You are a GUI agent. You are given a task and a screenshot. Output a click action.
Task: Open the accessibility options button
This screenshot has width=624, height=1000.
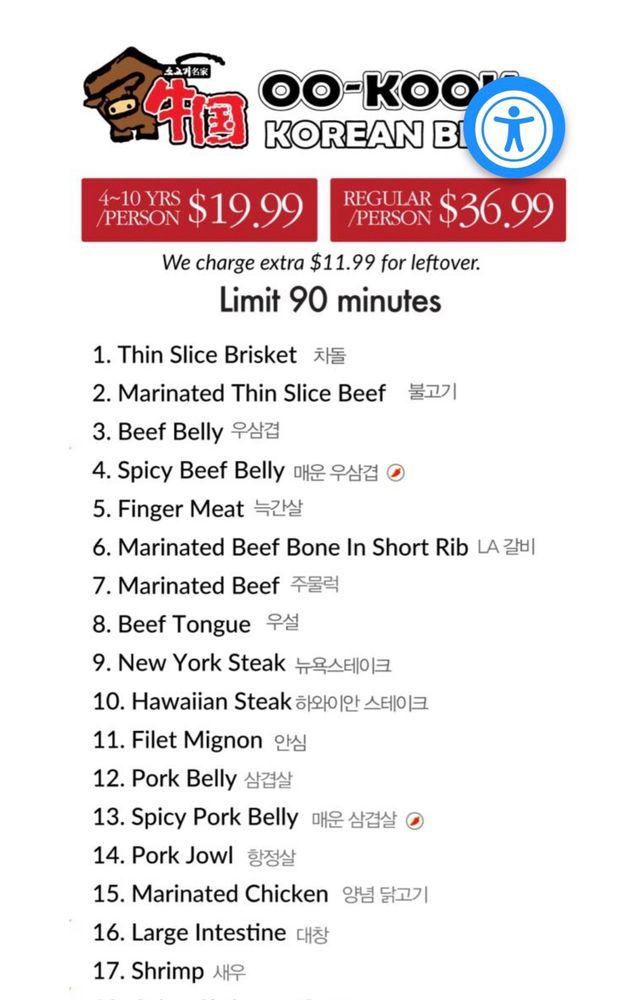click(x=518, y=127)
